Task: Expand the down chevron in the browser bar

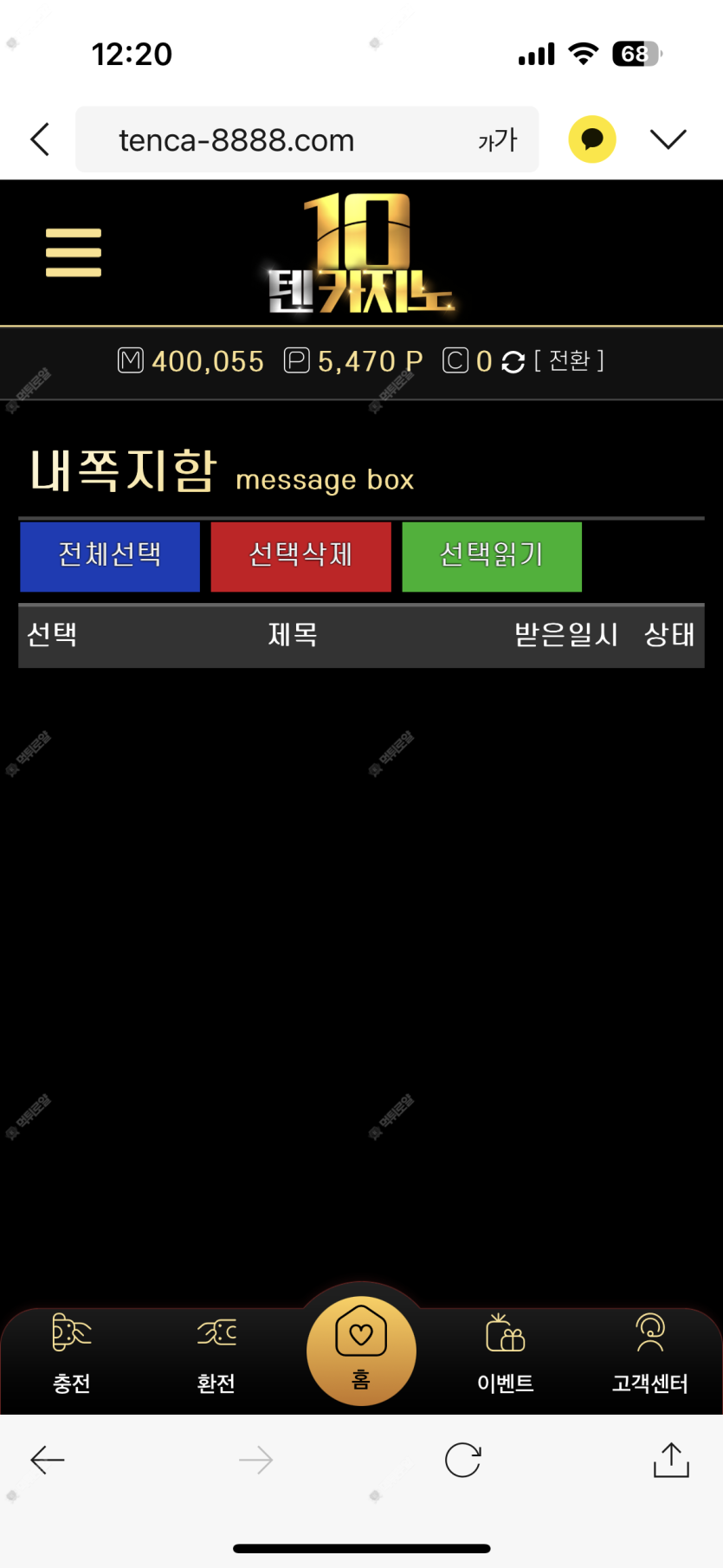Action: (668, 139)
